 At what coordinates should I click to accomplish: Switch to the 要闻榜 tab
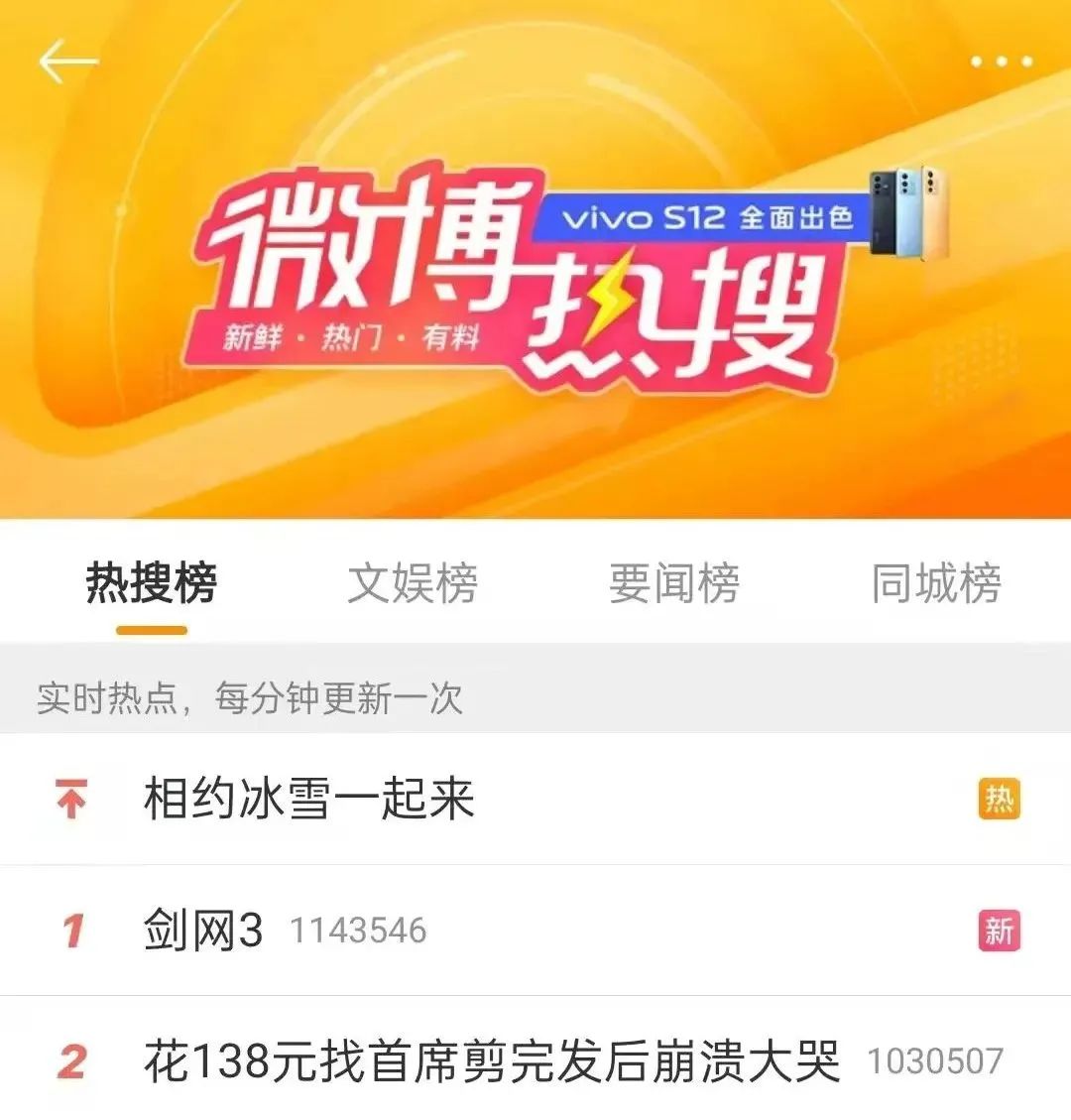[x=674, y=583]
